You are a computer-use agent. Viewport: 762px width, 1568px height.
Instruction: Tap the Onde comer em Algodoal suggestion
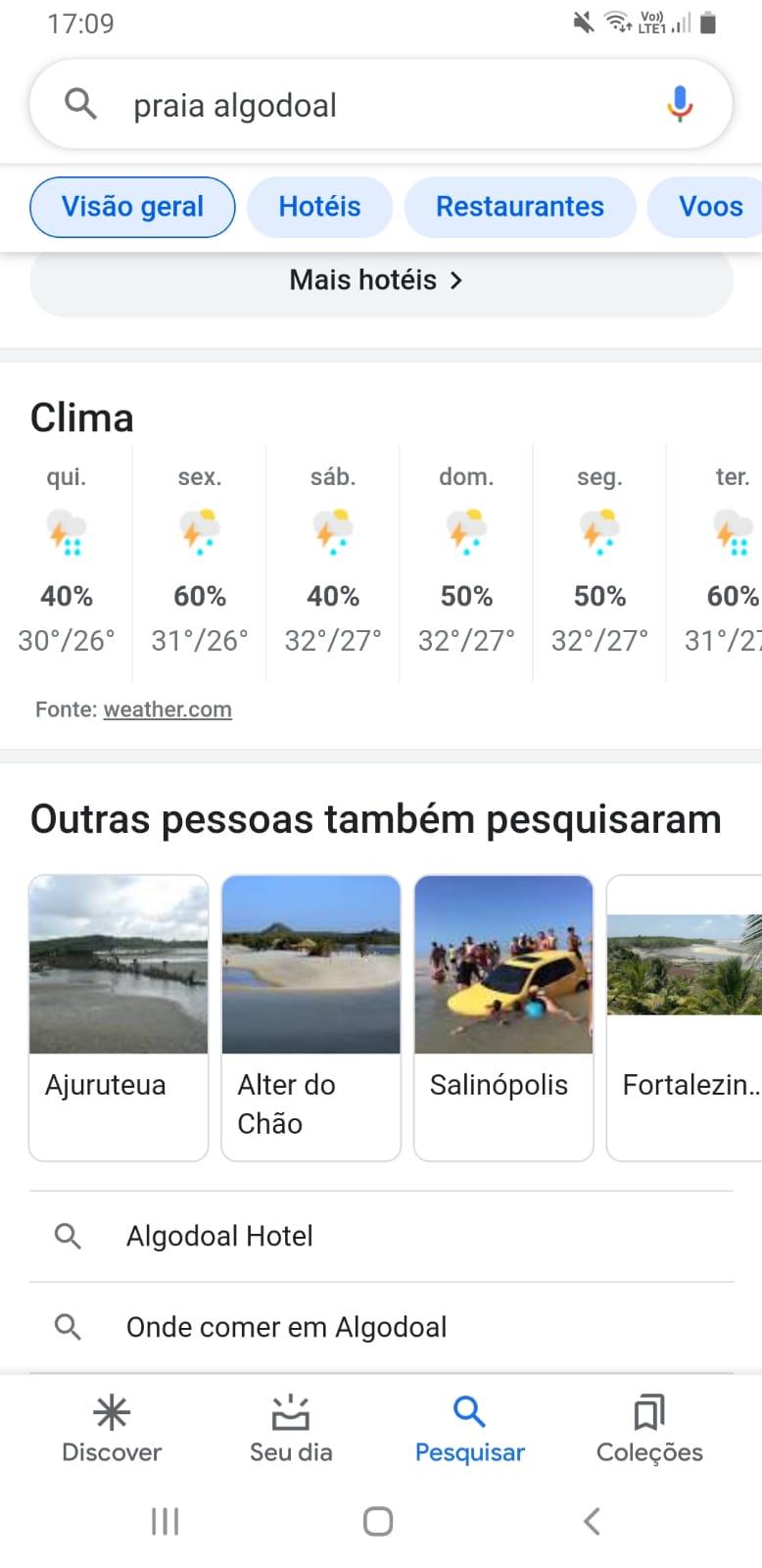tap(286, 1327)
